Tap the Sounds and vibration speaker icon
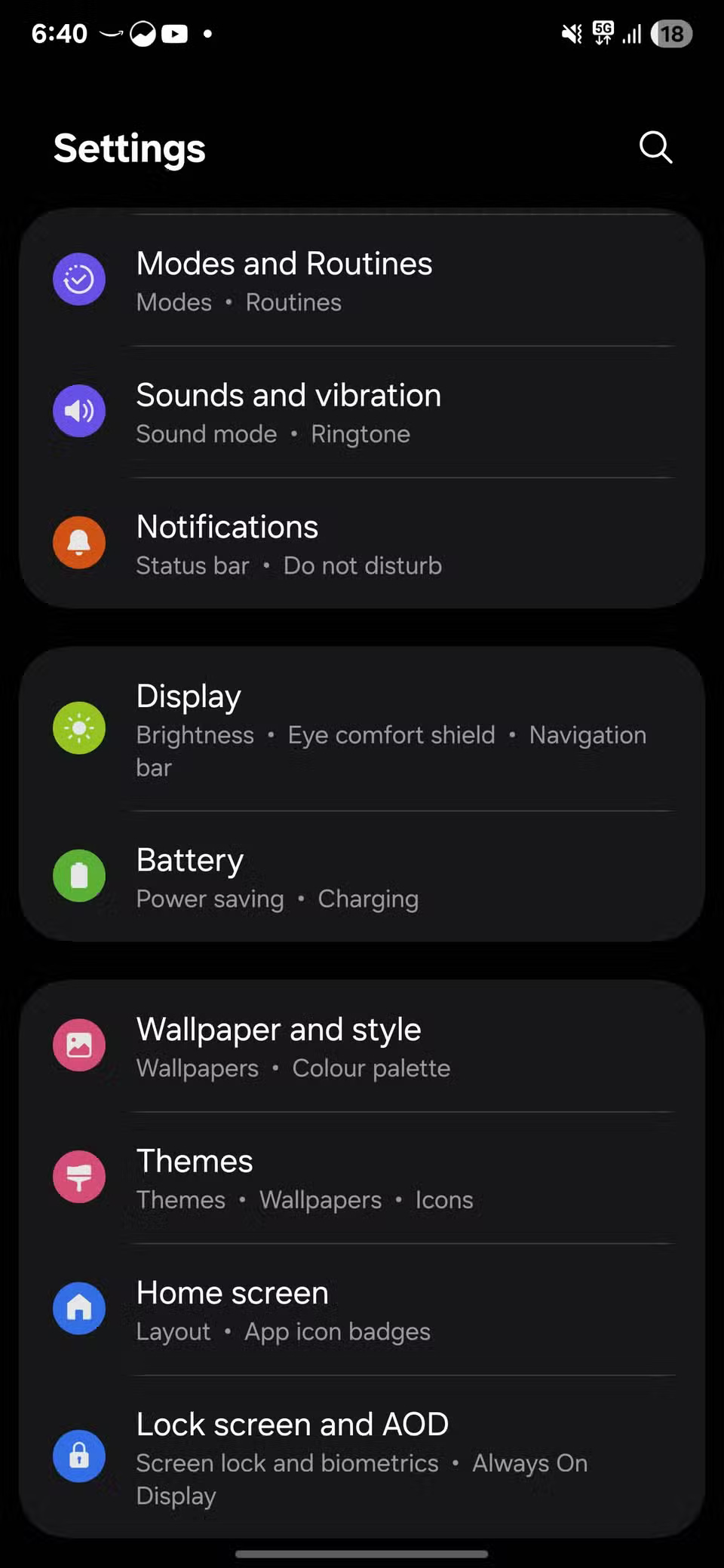 pyautogui.click(x=78, y=411)
